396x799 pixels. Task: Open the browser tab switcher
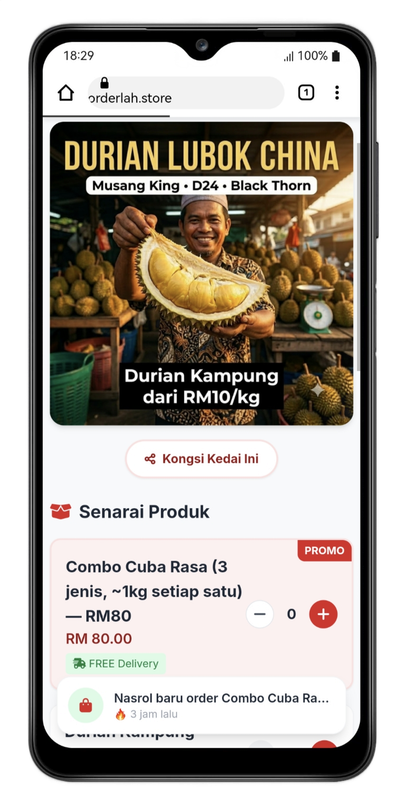point(306,92)
